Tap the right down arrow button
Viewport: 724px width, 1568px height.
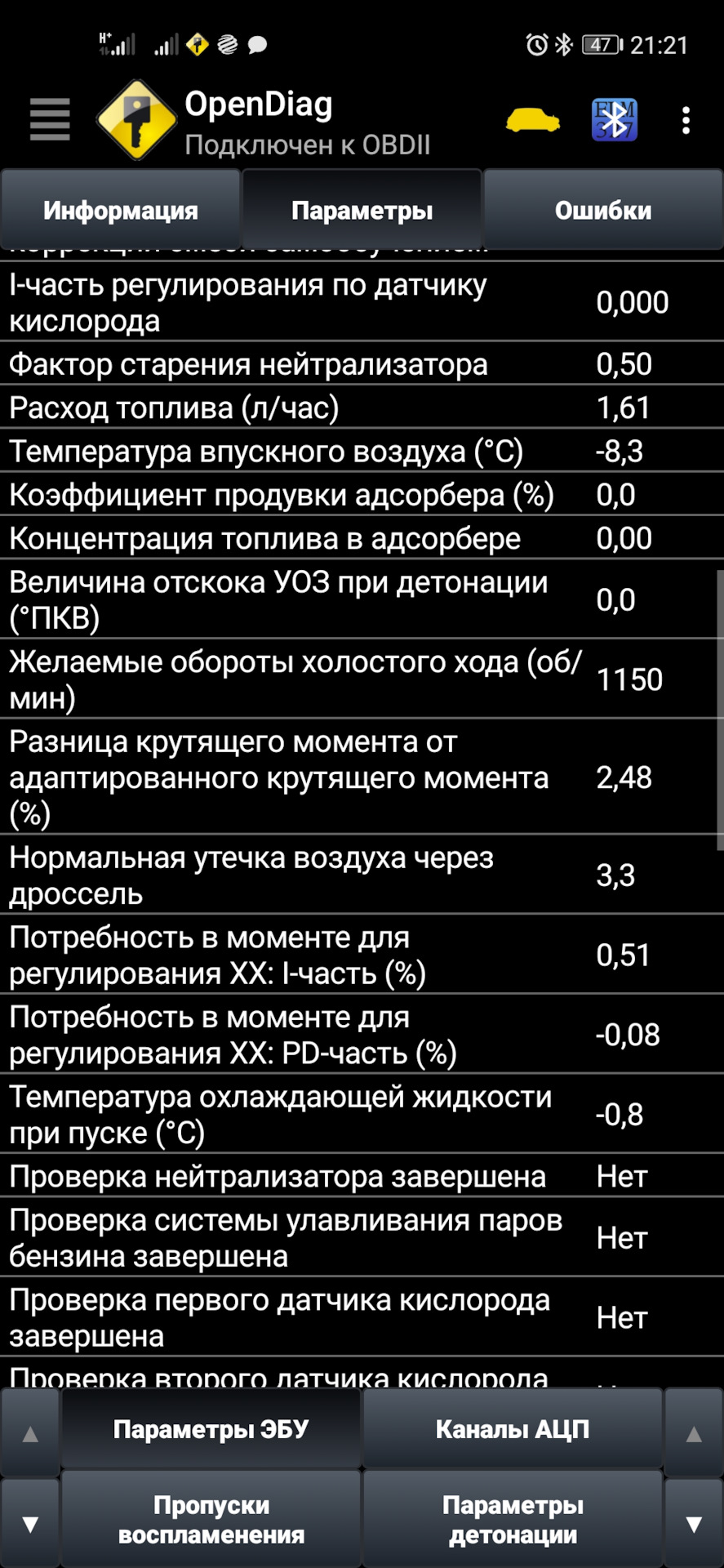(694, 1523)
